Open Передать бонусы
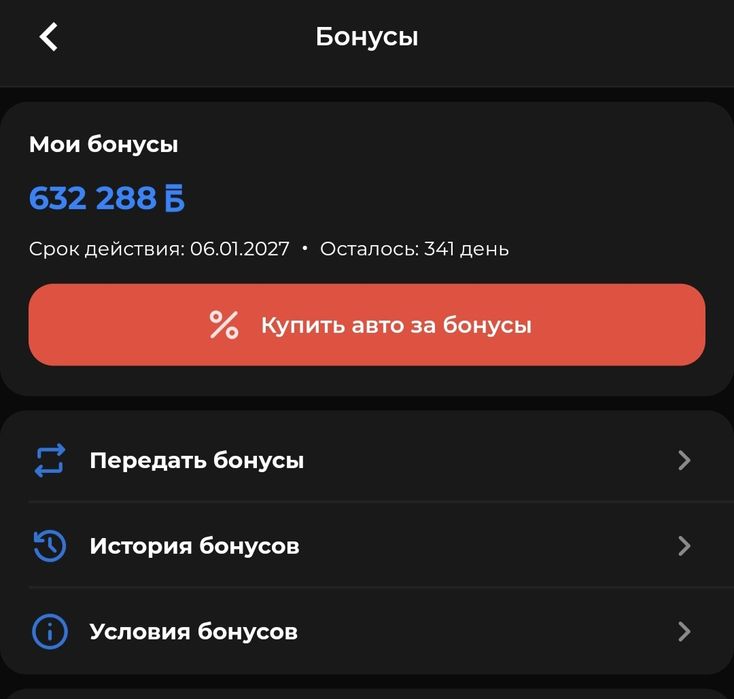 click(367, 460)
